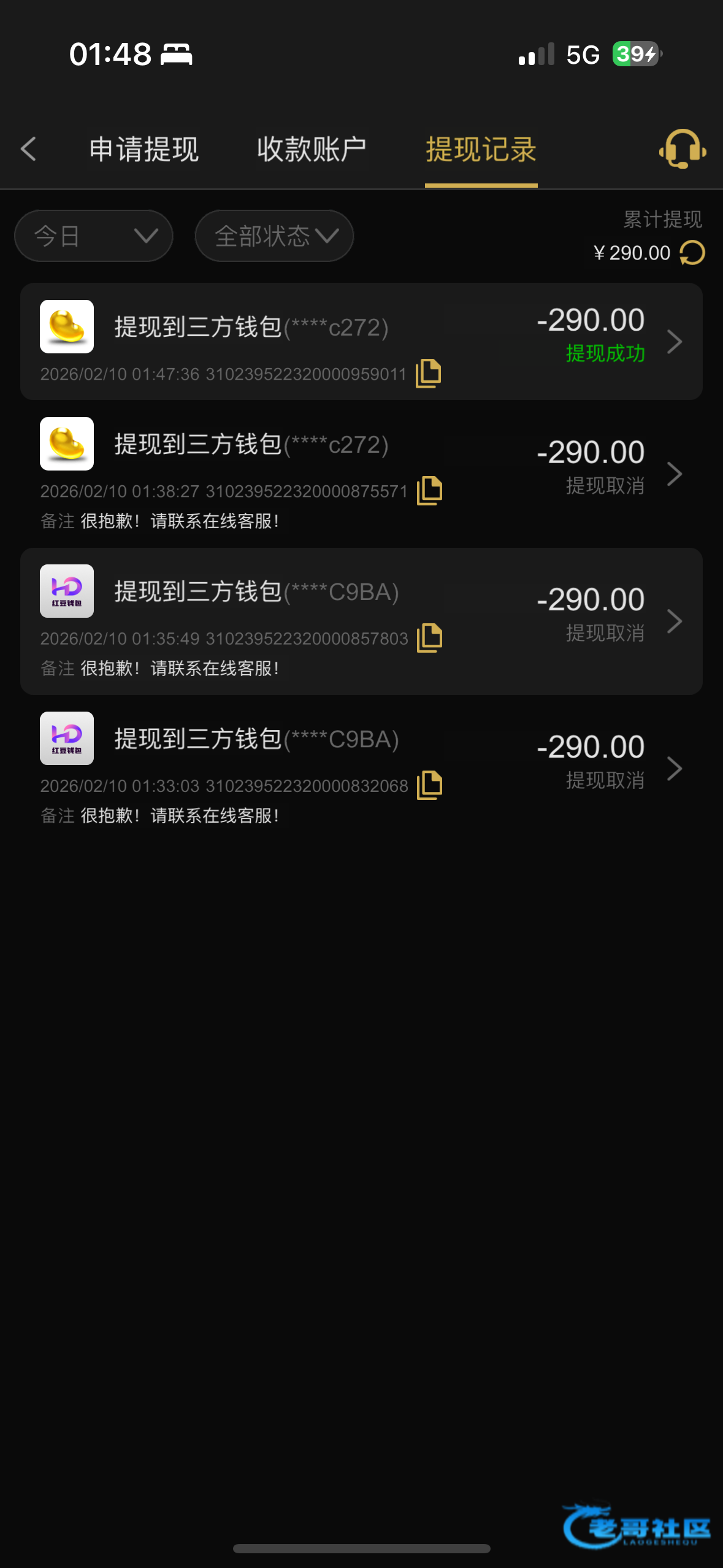
Task: Select the 提现记录 tab
Action: click(481, 150)
